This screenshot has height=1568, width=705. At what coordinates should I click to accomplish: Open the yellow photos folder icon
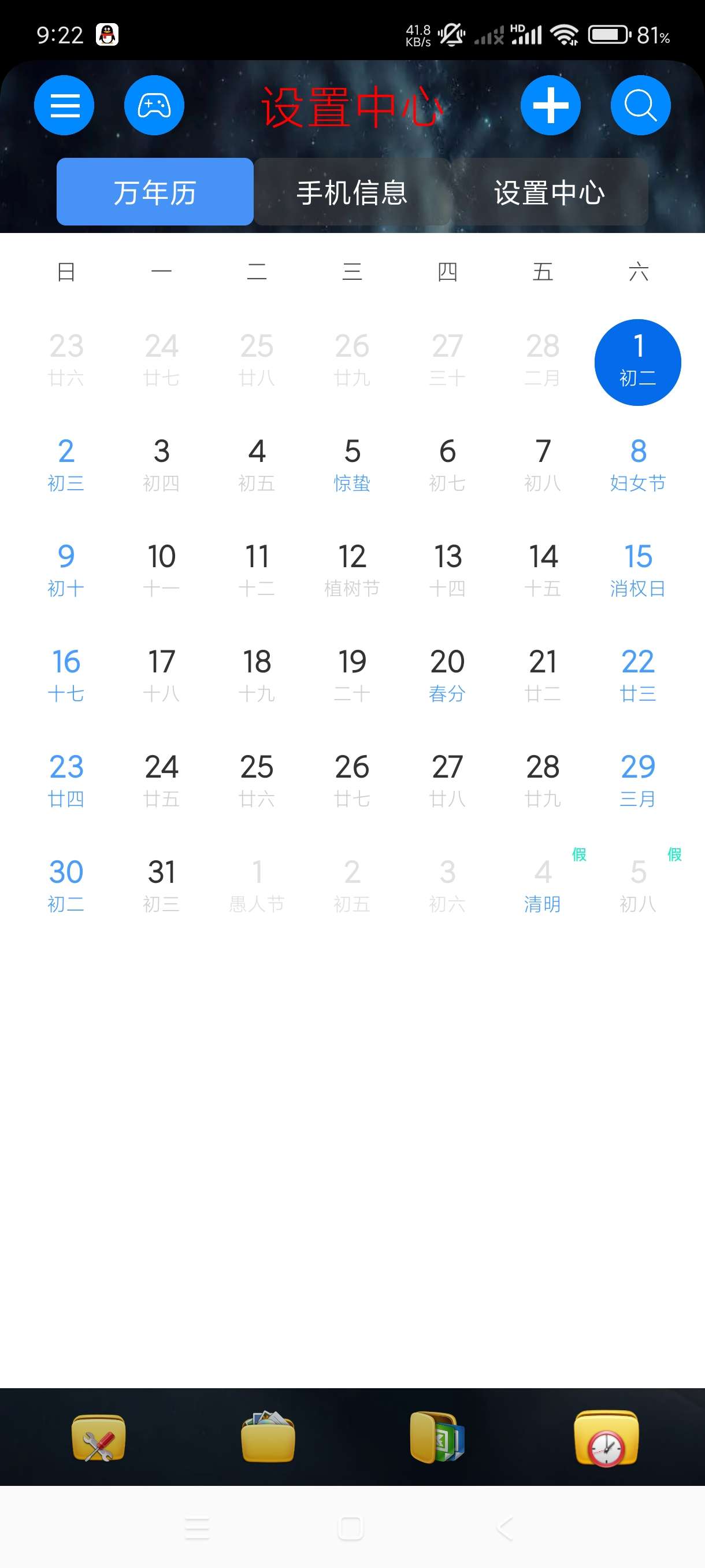(x=268, y=1438)
